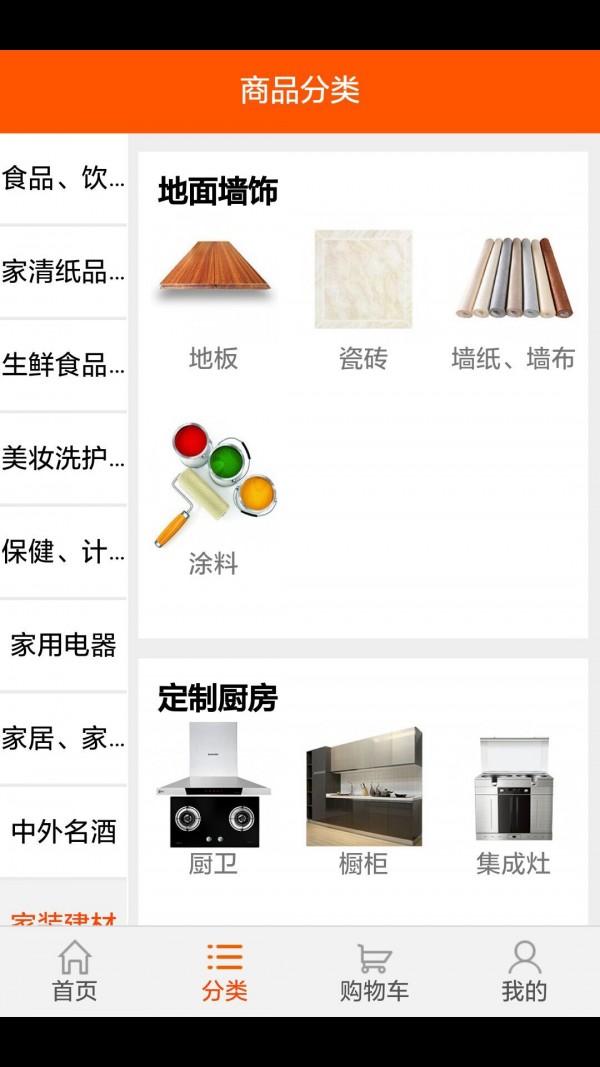Select the 食品、饮… category
Viewport: 600px width, 1067px height.
(x=64, y=179)
